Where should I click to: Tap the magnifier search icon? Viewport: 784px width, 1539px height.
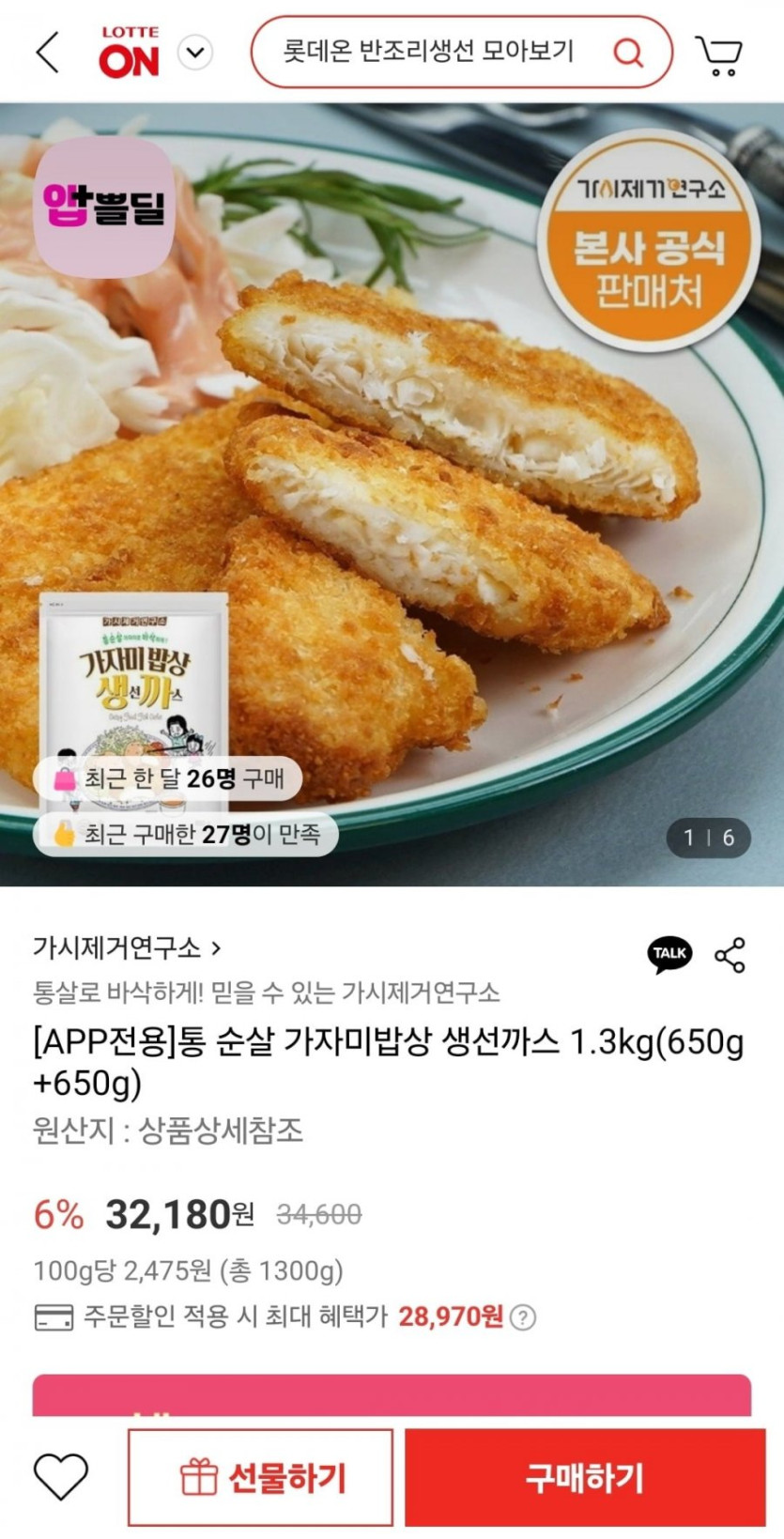(628, 53)
